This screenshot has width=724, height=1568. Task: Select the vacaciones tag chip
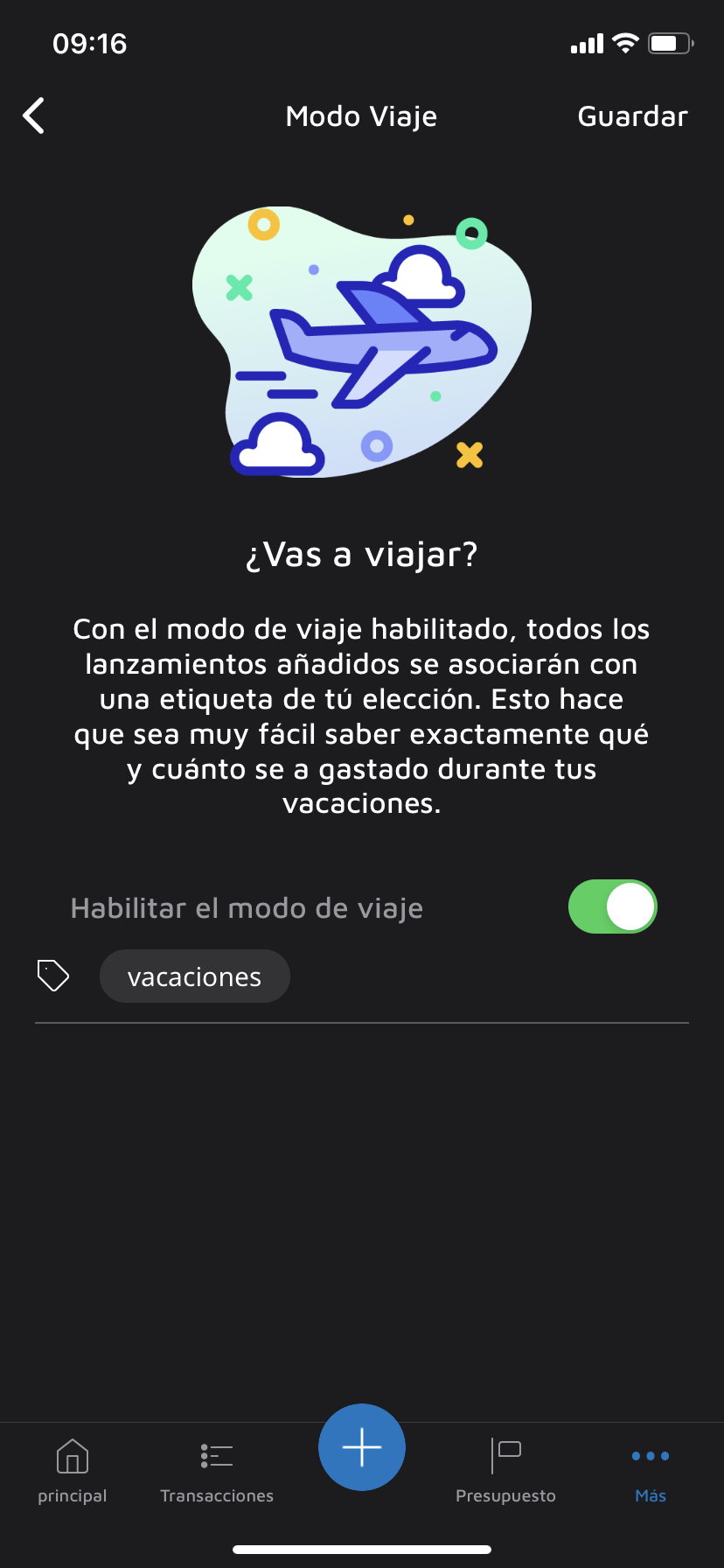pyautogui.click(x=194, y=976)
